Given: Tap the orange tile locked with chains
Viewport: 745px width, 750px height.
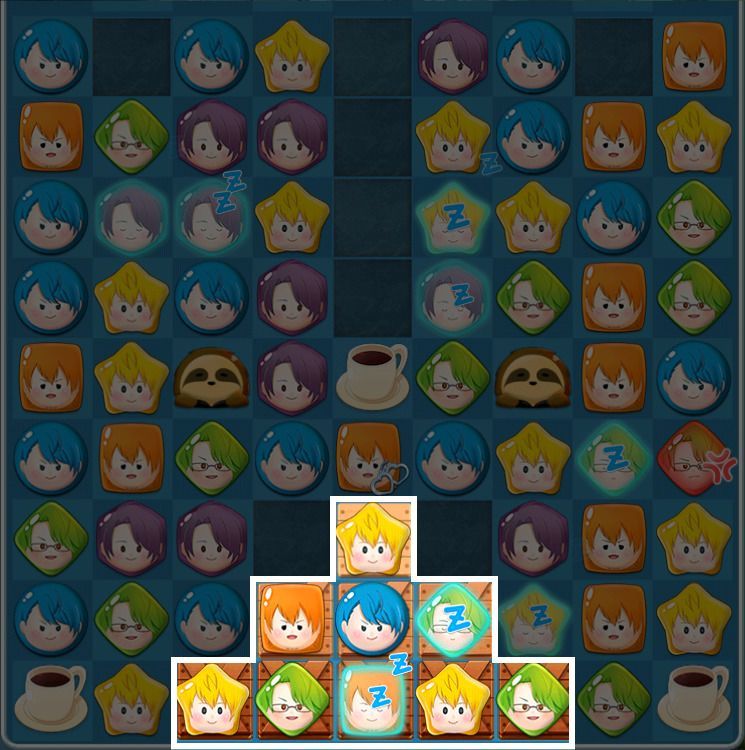Looking at the screenshot, I should tap(371, 458).
